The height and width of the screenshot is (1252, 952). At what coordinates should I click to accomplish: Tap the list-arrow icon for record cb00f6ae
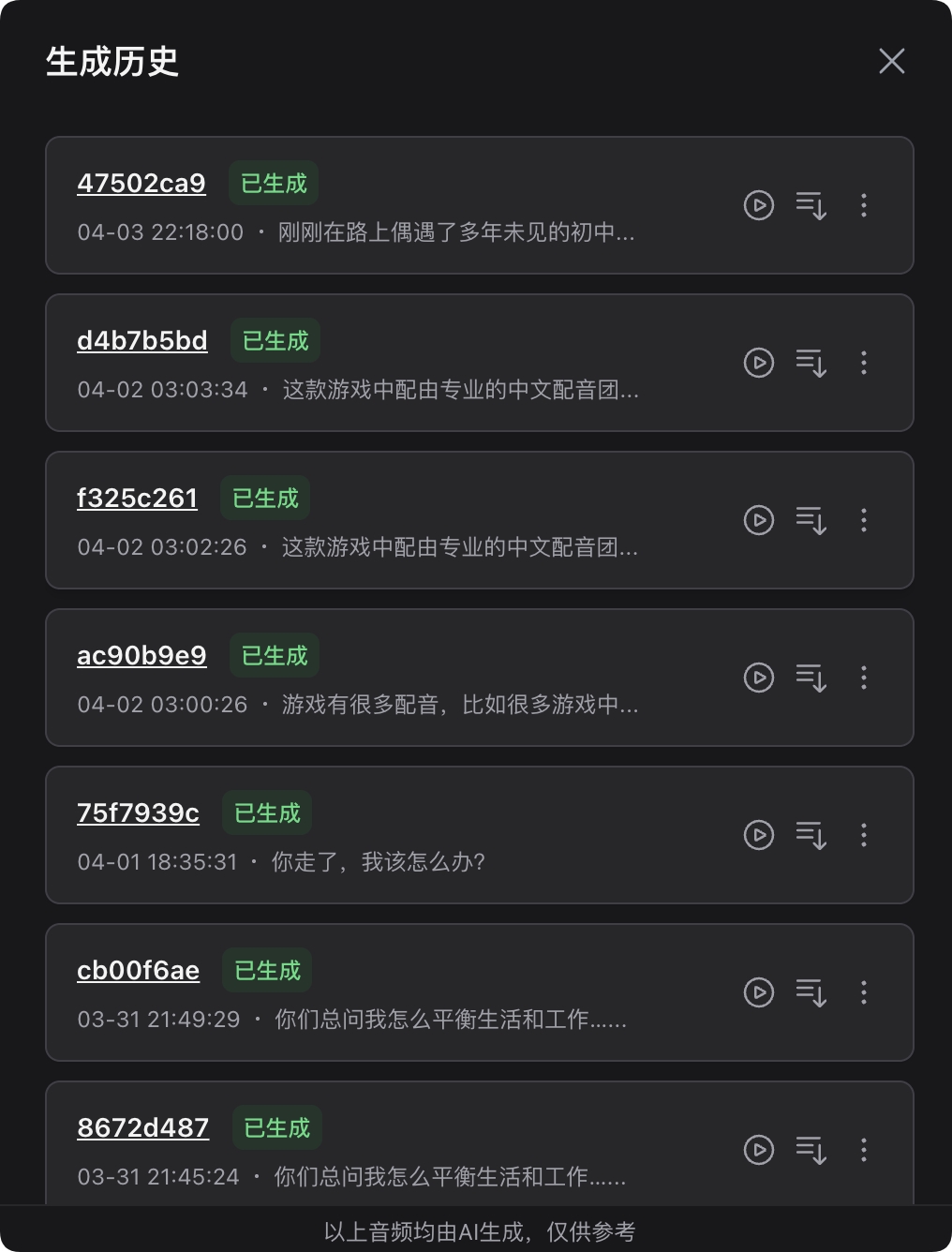(x=811, y=992)
